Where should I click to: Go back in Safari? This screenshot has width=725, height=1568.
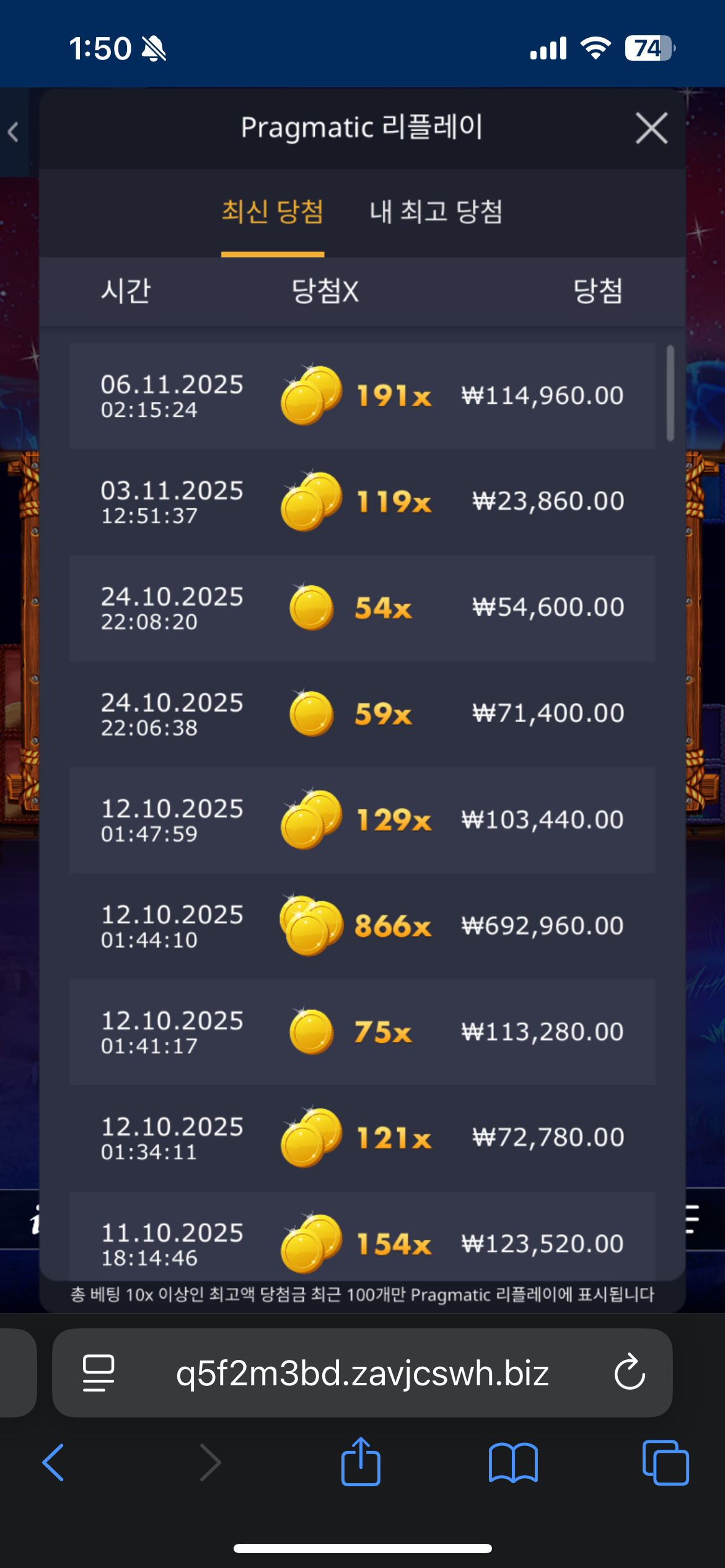53,1463
